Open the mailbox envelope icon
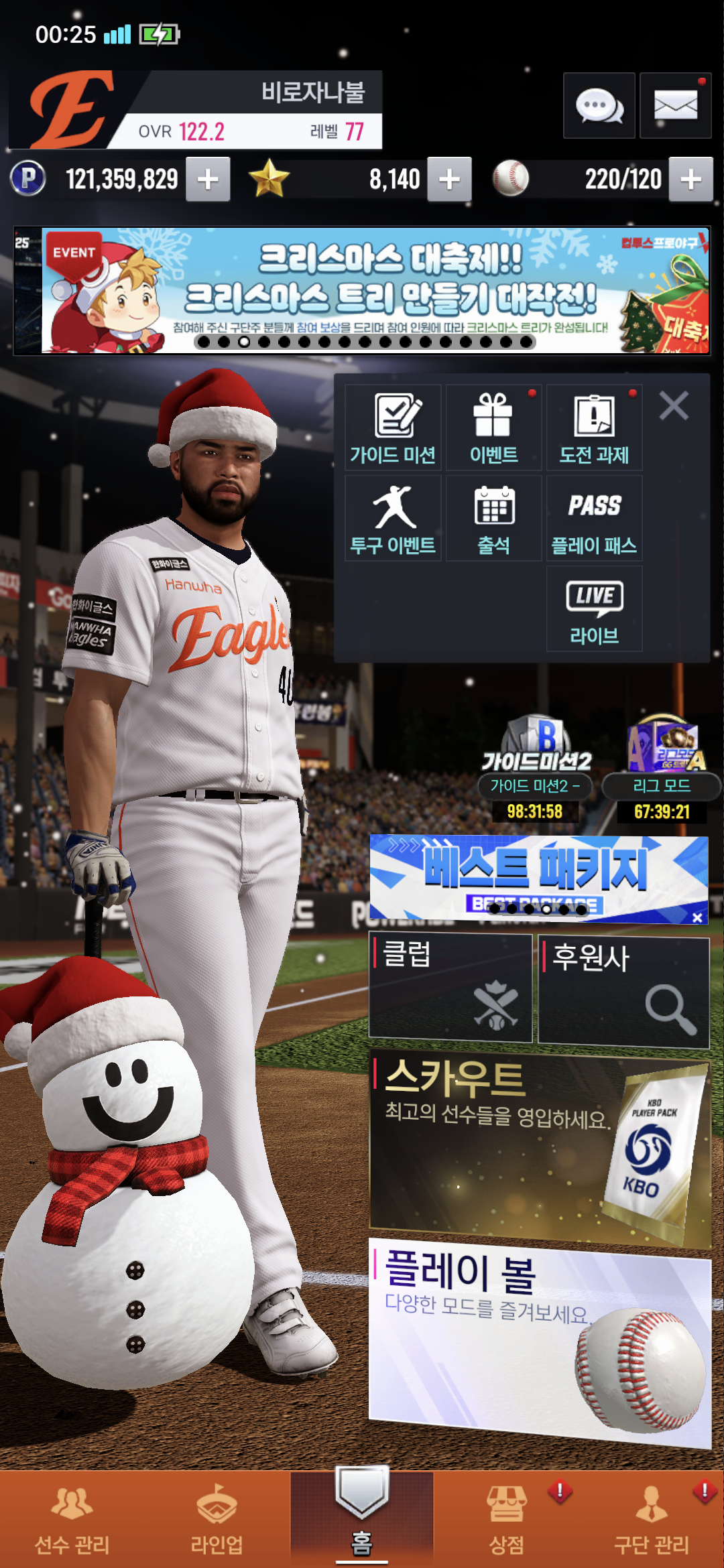Image resolution: width=724 pixels, height=1568 pixels. 675,106
